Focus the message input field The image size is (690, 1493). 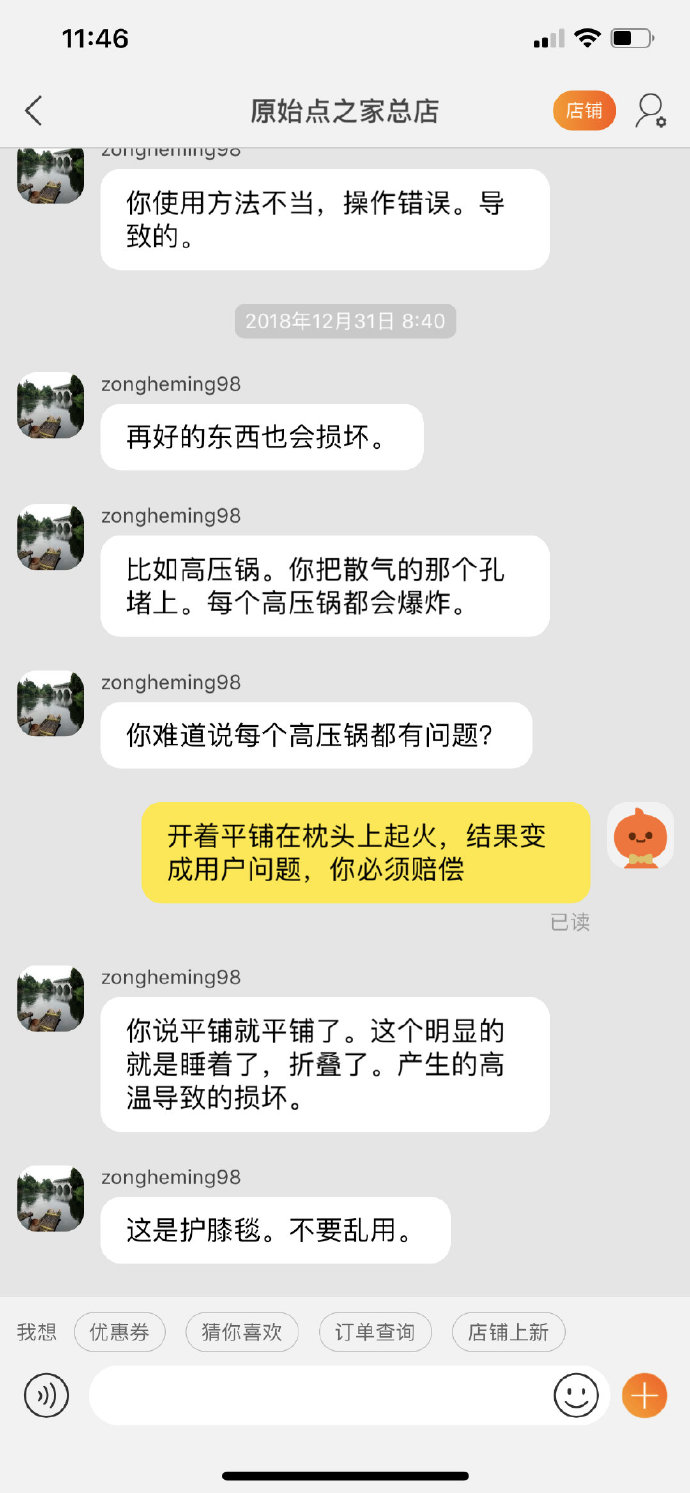(320, 1395)
